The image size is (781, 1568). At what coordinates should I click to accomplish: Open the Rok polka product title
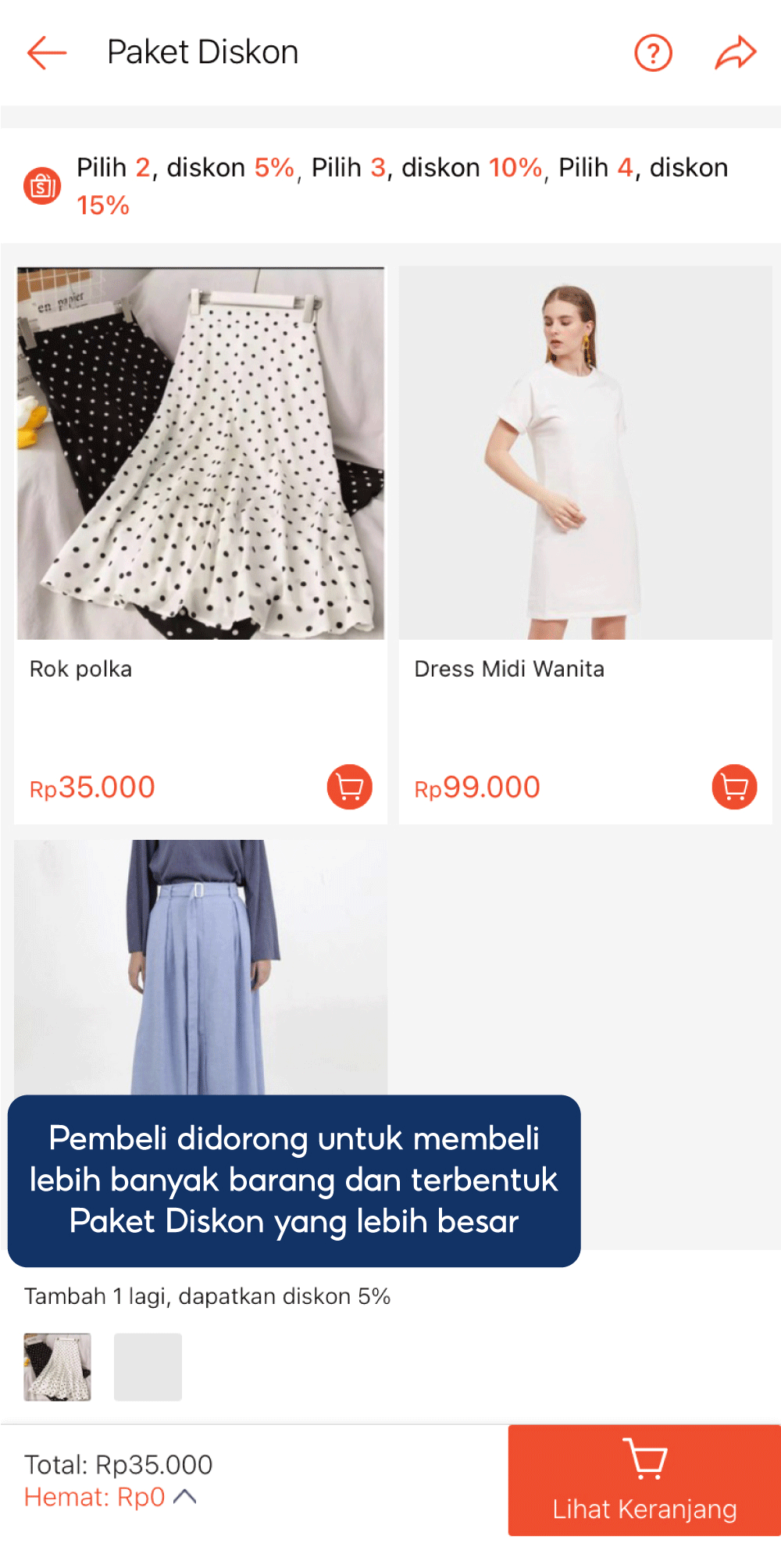click(x=80, y=670)
